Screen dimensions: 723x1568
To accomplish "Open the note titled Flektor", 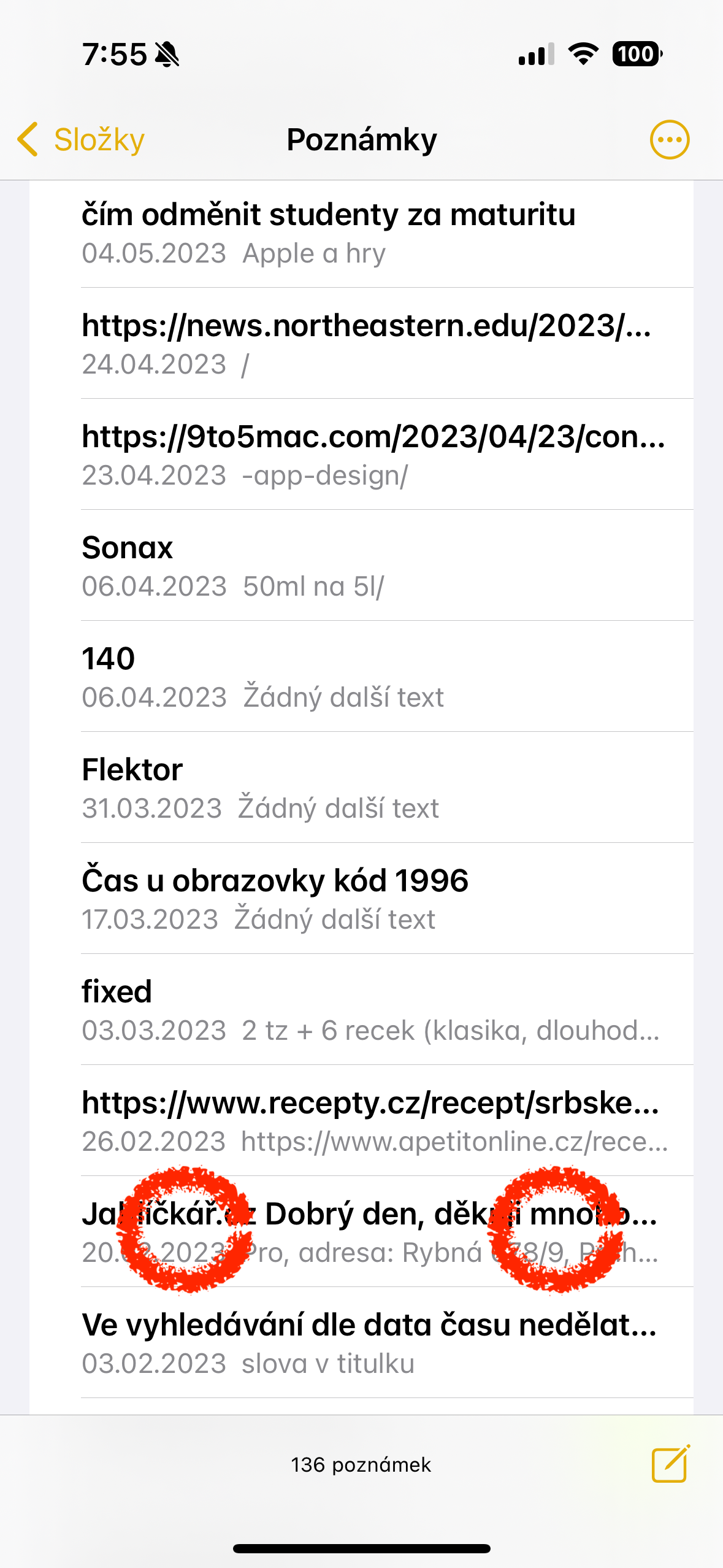I will pos(362,786).
